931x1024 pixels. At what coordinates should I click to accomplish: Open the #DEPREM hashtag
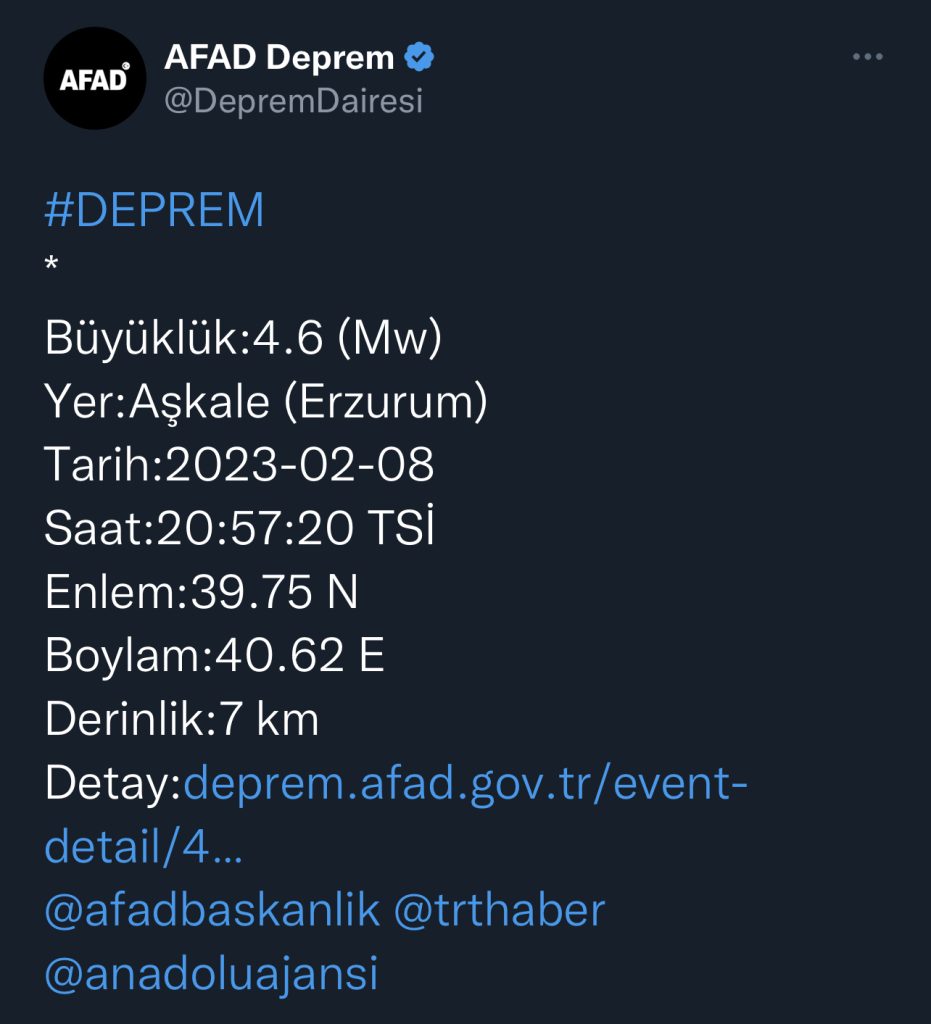(155, 211)
